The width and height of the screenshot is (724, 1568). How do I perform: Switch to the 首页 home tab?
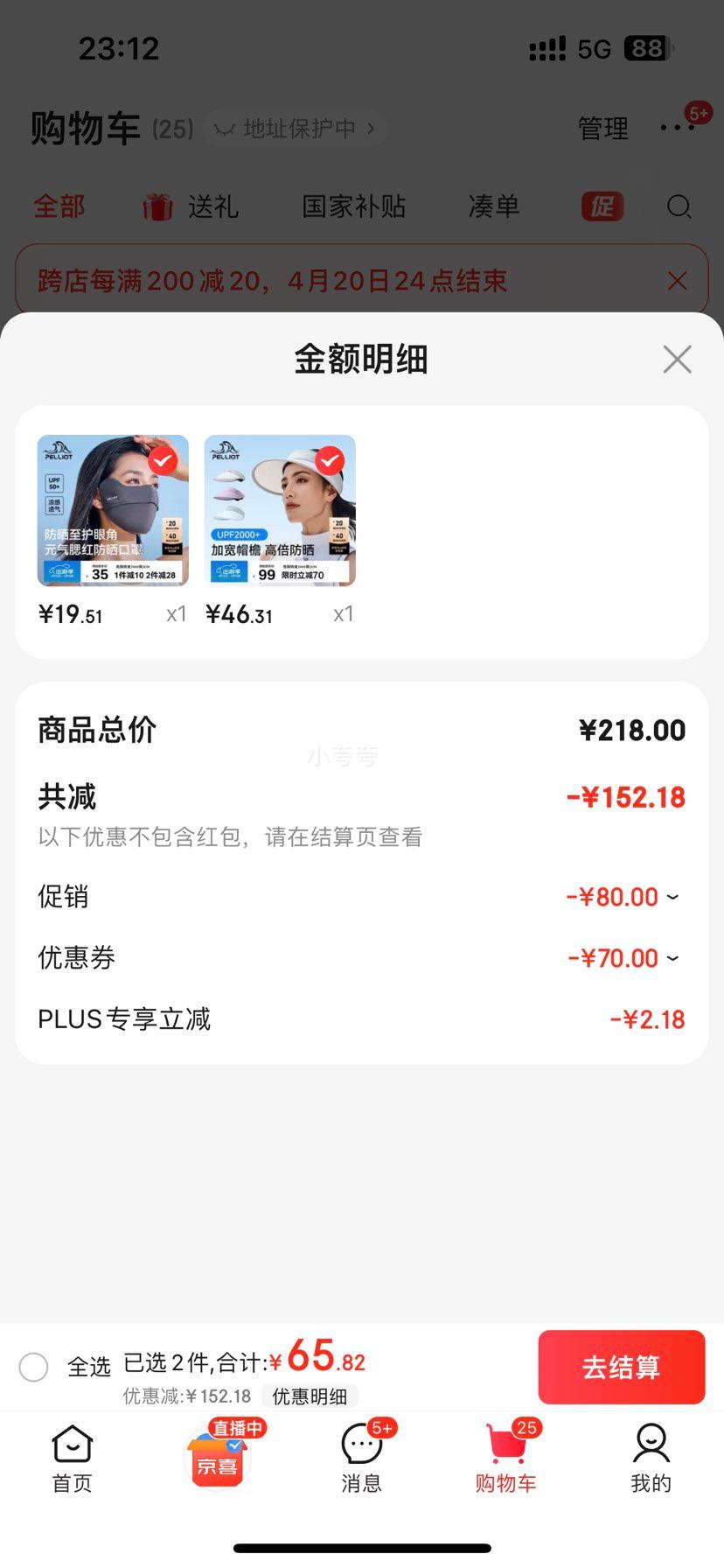click(73, 1458)
